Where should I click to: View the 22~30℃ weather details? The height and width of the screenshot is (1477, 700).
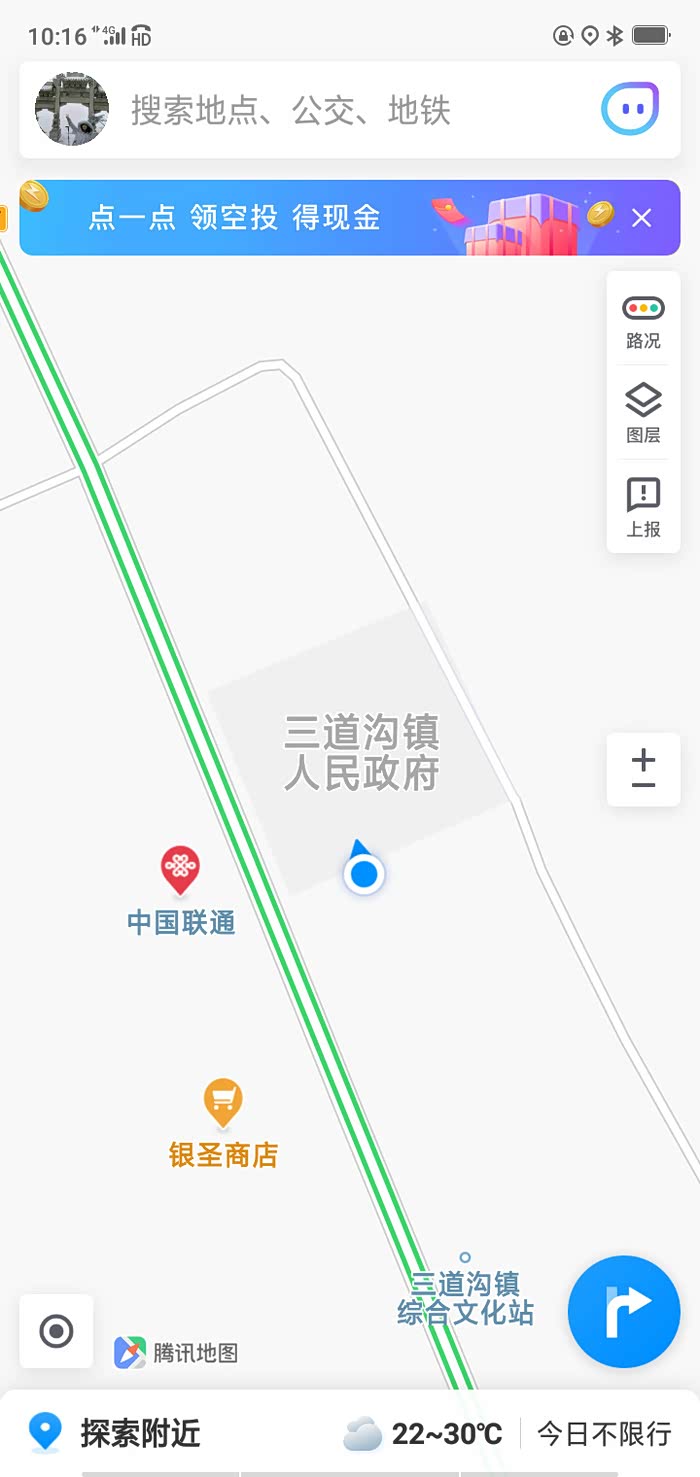click(423, 1434)
